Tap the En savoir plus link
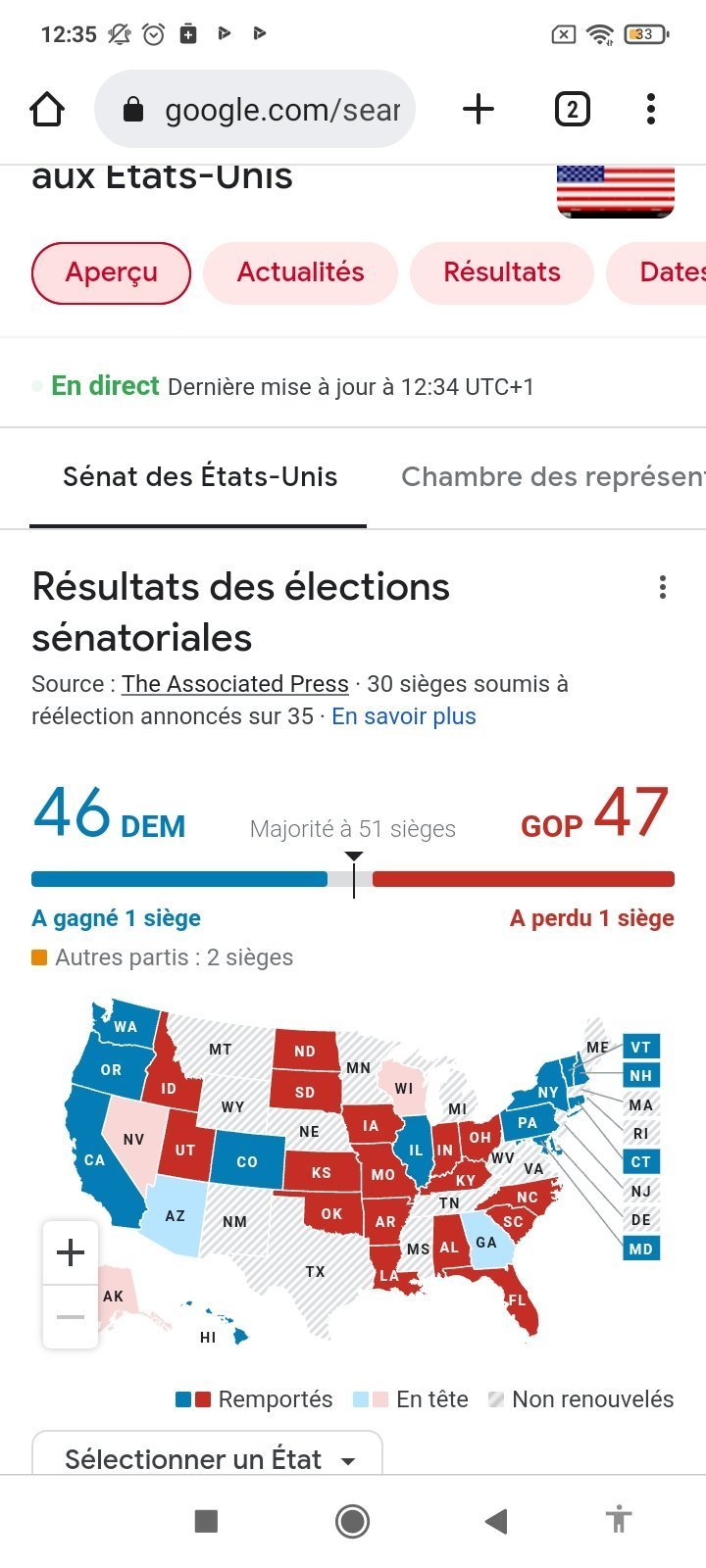This screenshot has height=1568, width=706. click(x=403, y=716)
